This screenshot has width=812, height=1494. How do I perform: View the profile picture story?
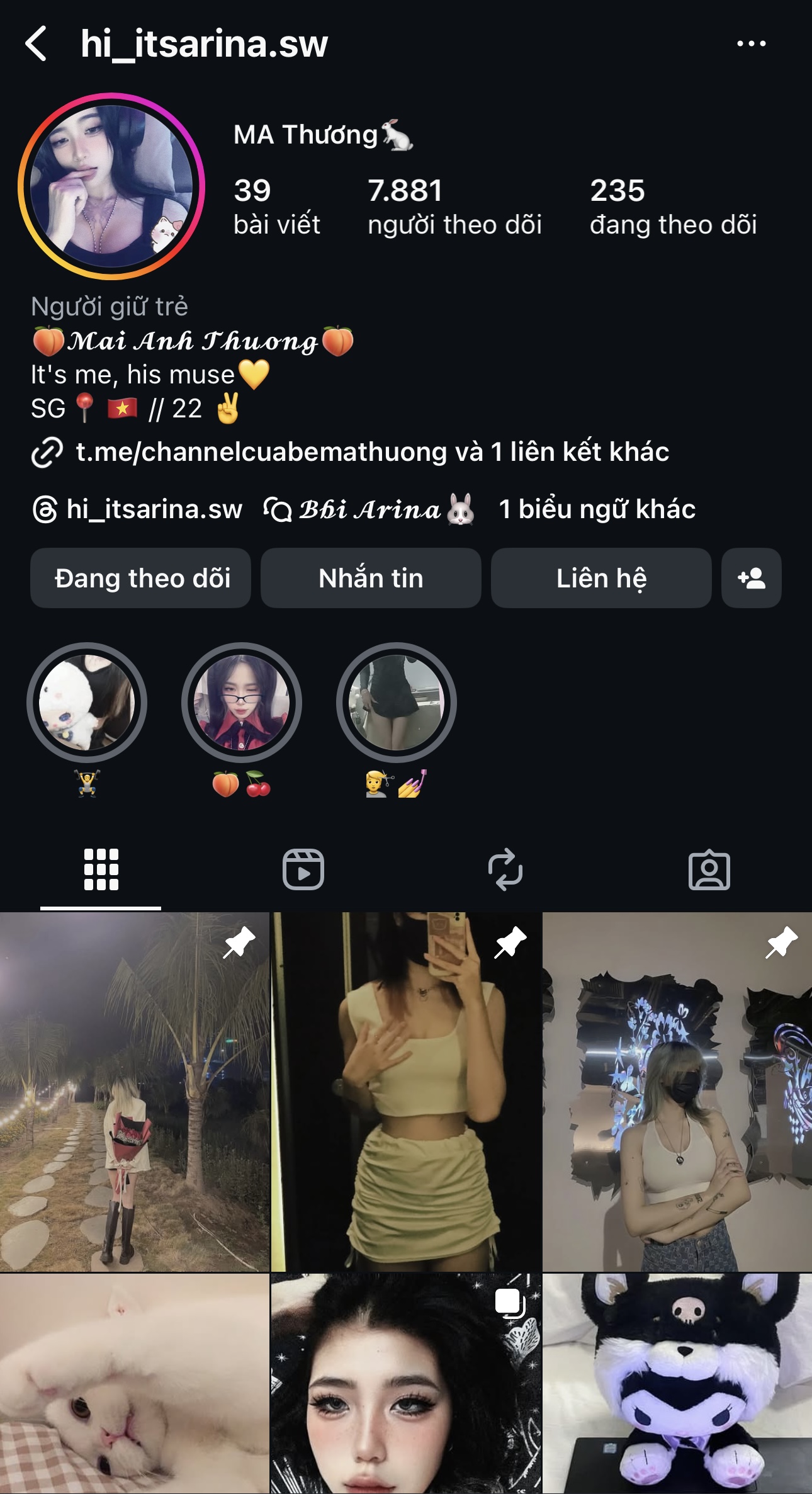(111, 186)
